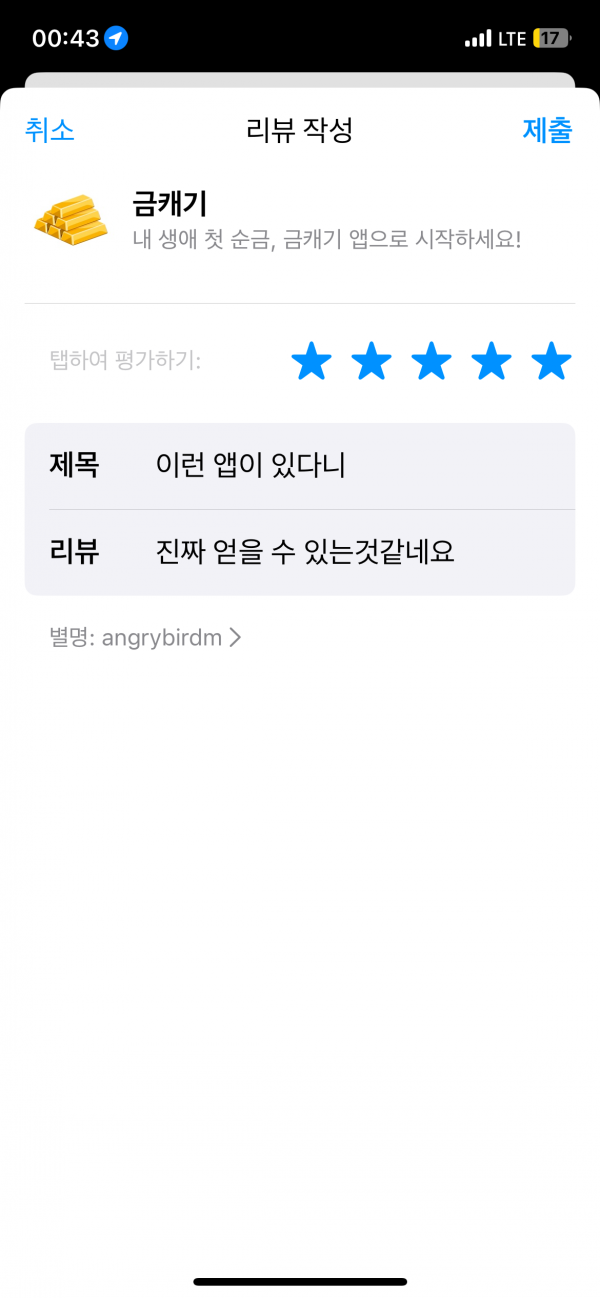Set rating to four stars
The width and height of the screenshot is (600, 1298).
491,361
